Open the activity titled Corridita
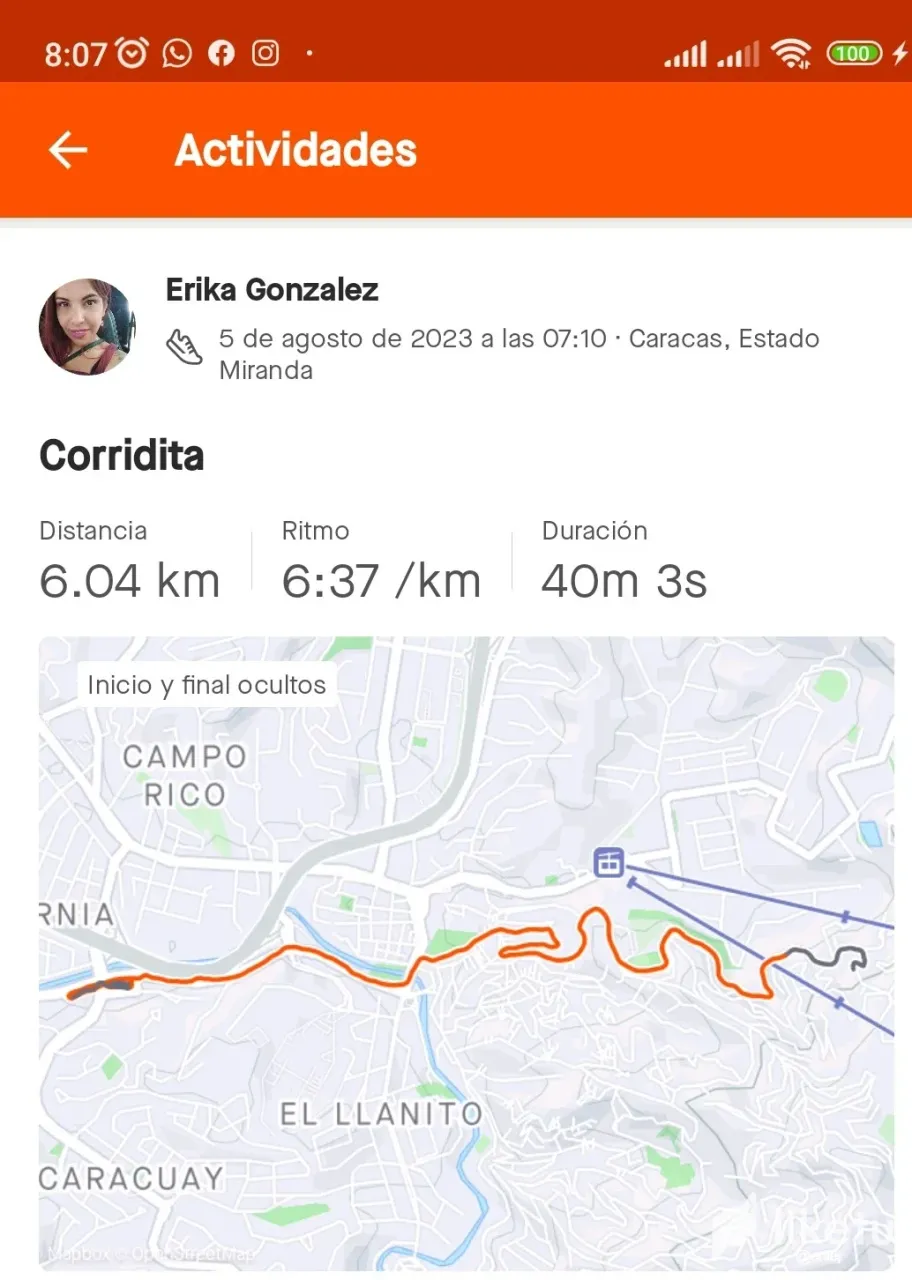The image size is (912, 1280). point(121,456)
